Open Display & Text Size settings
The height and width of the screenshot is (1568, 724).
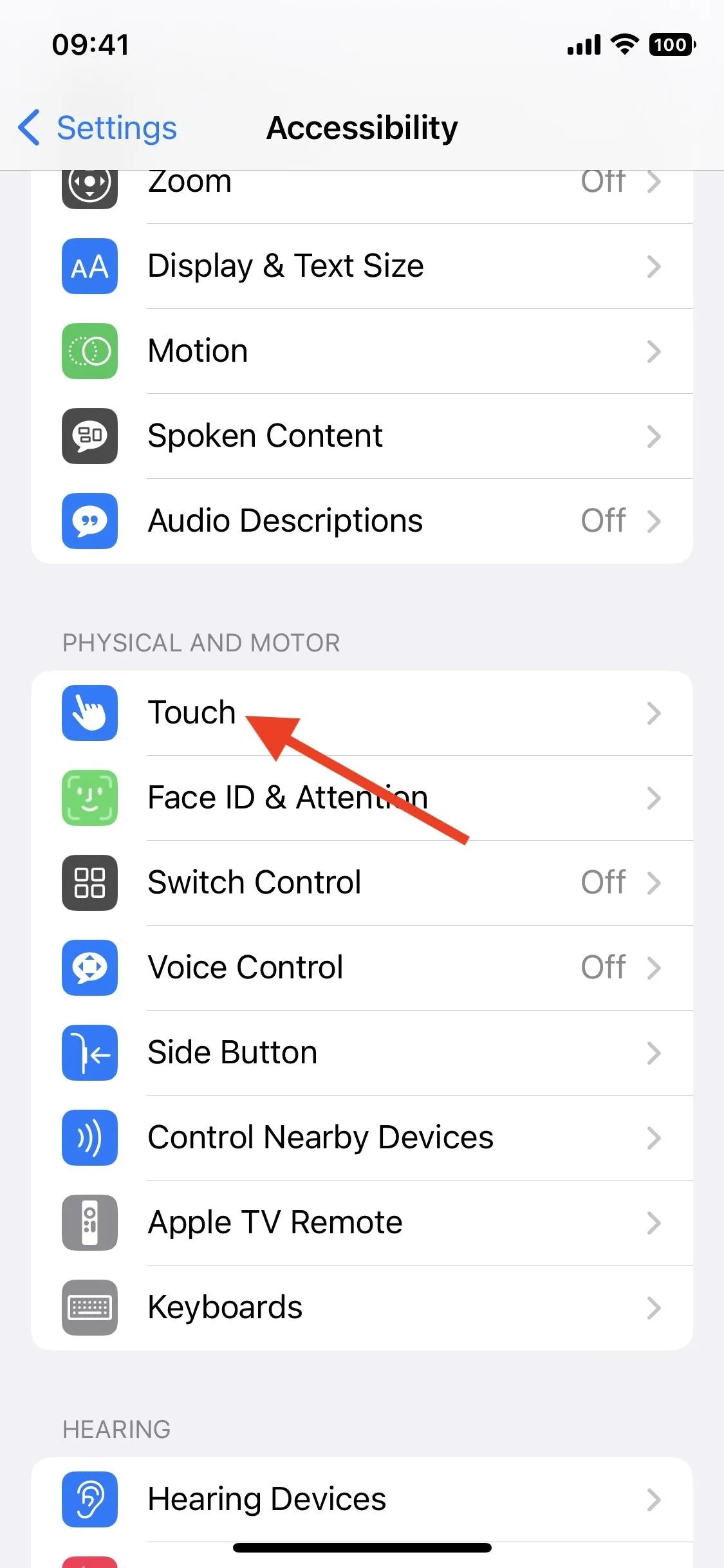[x=362, y=266]
